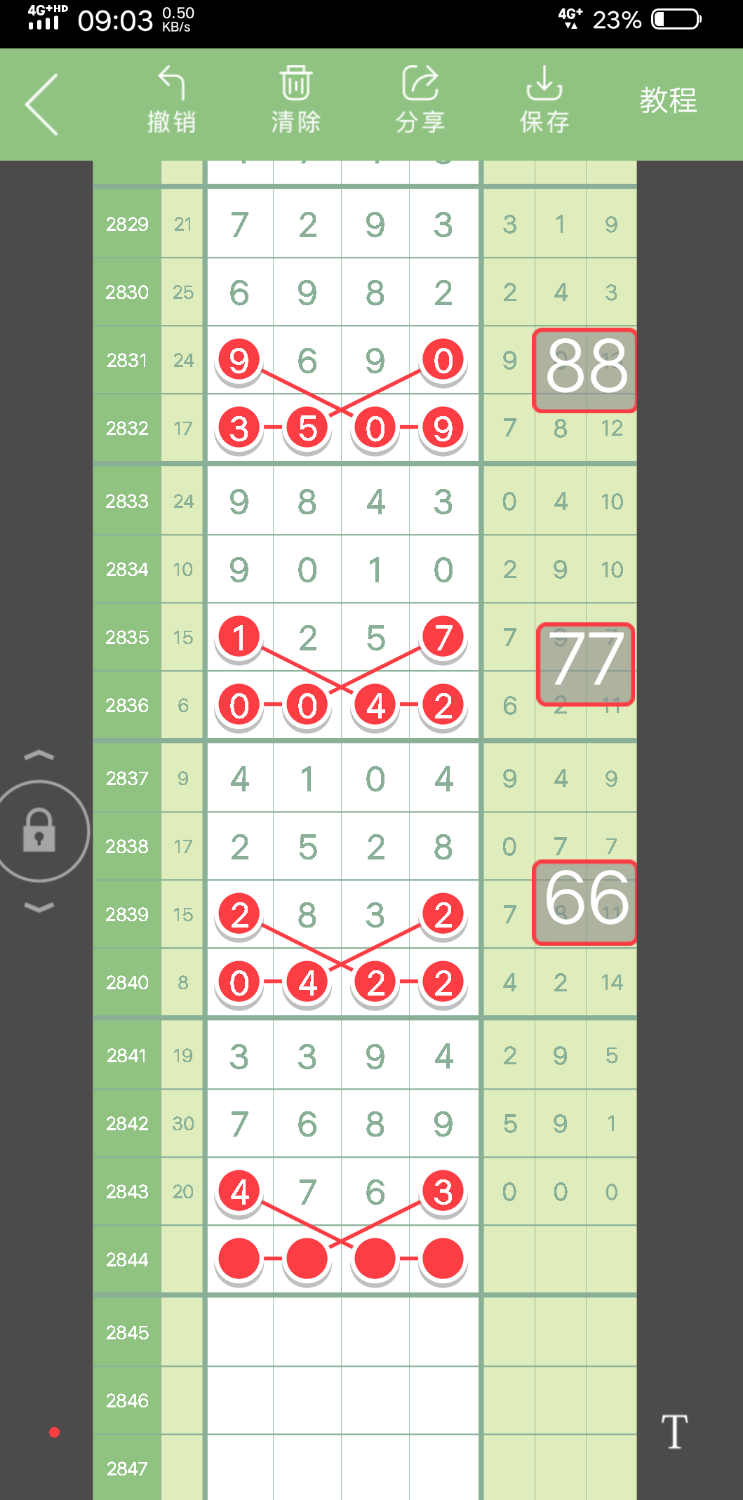This screenshot has width=743, height=1500.
Task: Open the T text tool
Action: coord(675,1432)
